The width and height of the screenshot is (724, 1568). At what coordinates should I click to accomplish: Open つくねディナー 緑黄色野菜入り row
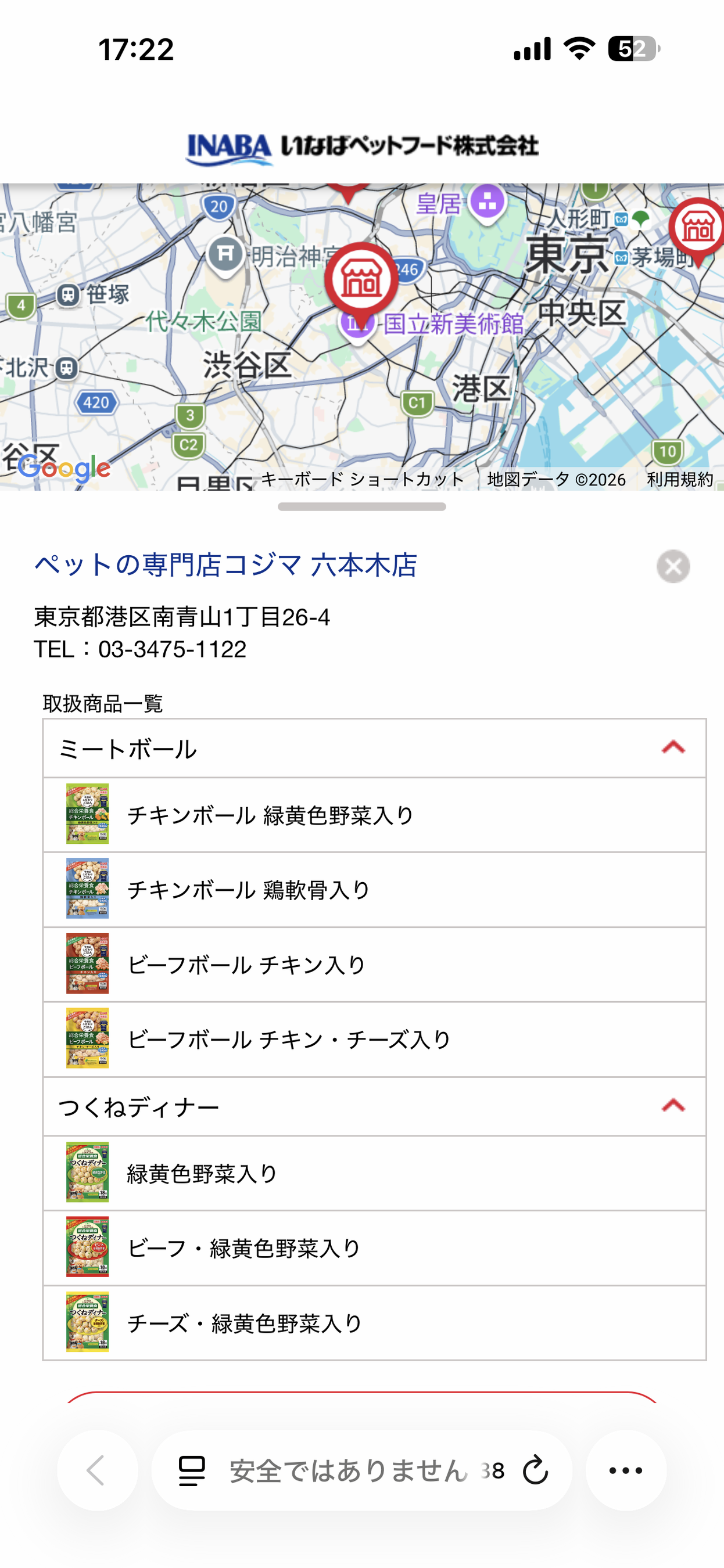pyautogui.click(x=202, y=1173)
